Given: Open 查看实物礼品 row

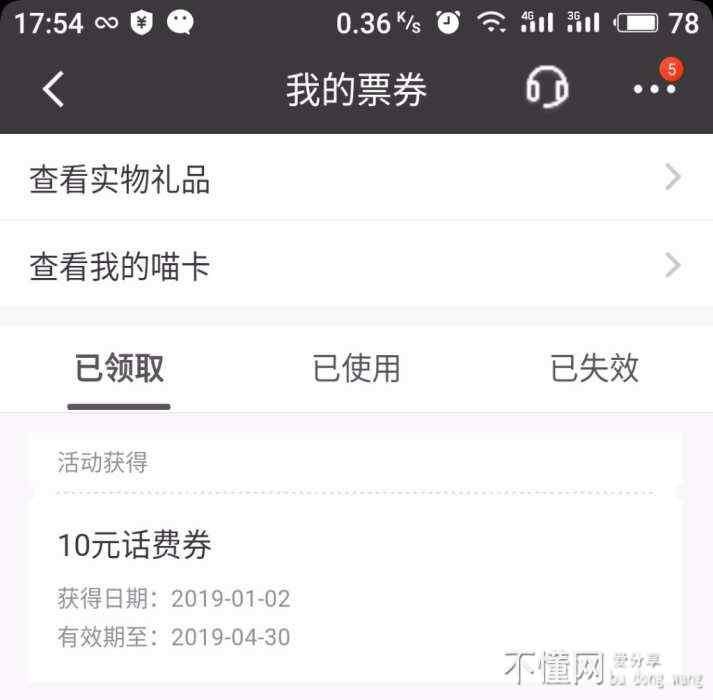Looking at the screenshot, I should 356,179.
